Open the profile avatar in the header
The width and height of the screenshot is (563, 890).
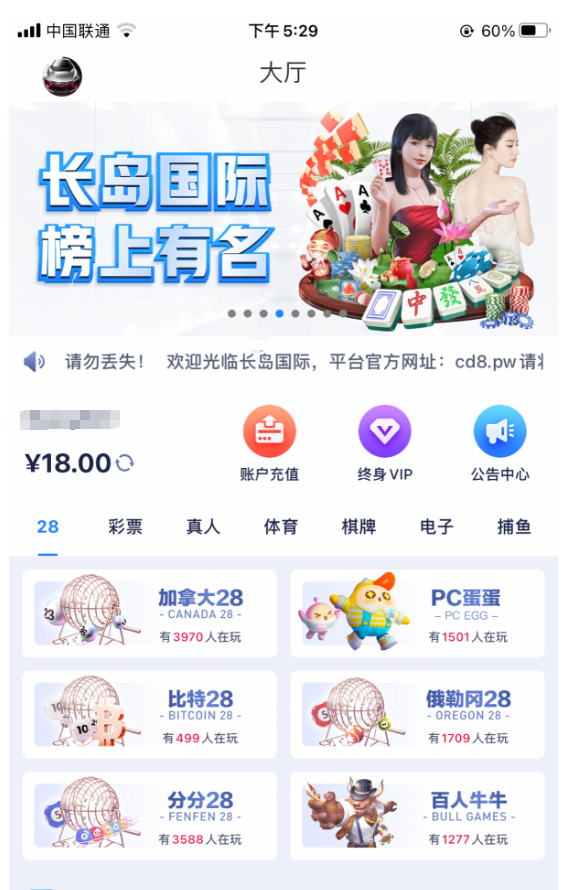click(x=62, y=76)
